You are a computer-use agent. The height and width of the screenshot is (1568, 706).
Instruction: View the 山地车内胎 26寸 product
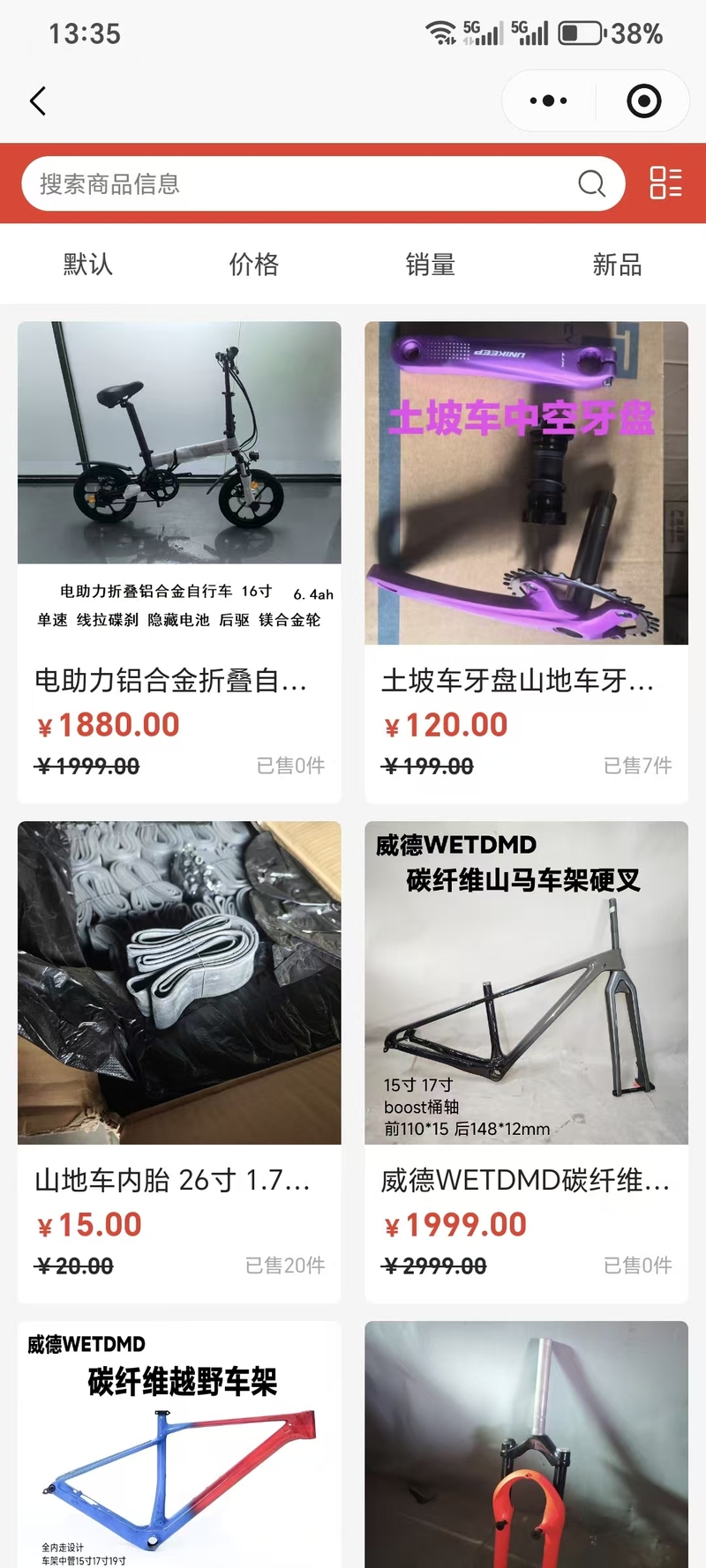(179, 1061)
